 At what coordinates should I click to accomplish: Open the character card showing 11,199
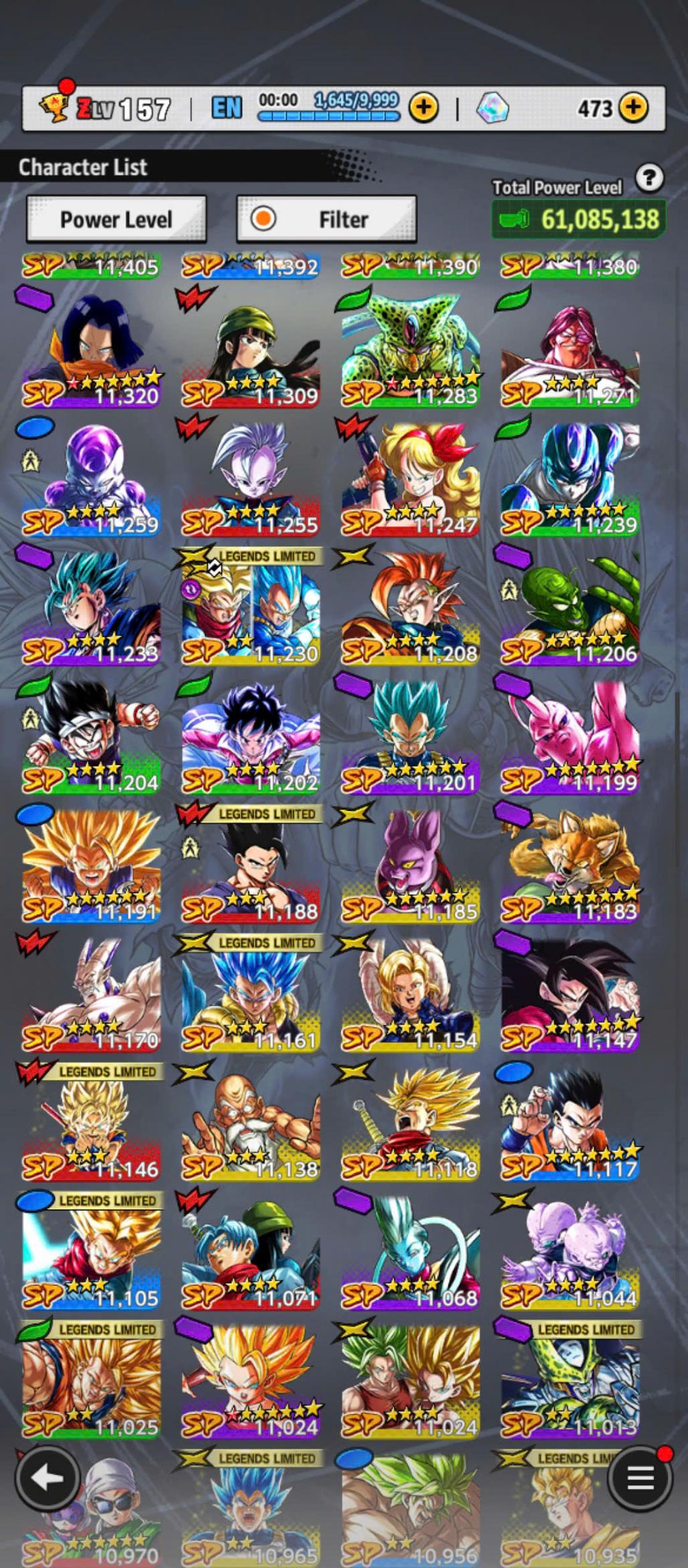click(x=570, y=734)
